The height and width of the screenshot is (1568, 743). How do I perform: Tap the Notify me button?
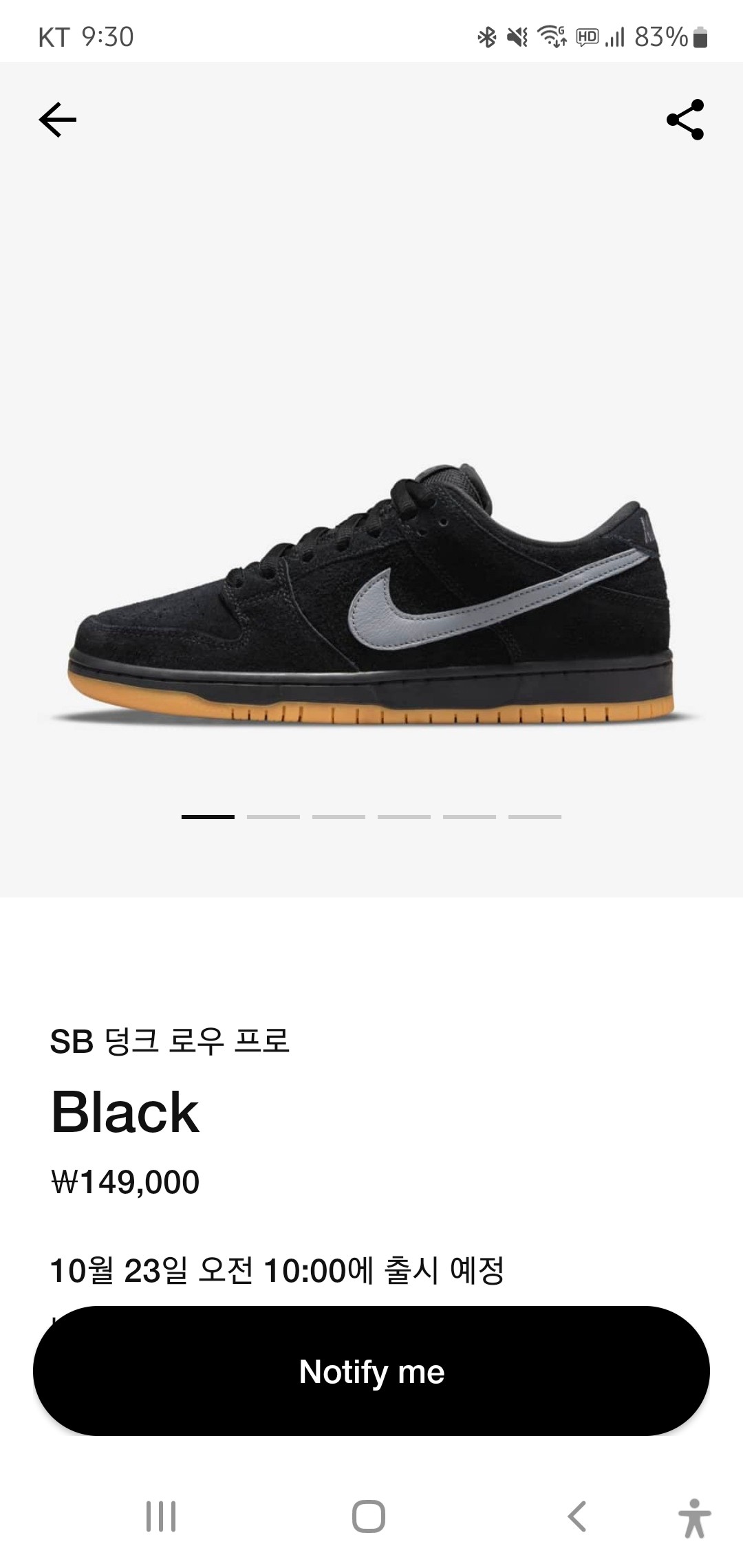click(x=371, y=1371)
